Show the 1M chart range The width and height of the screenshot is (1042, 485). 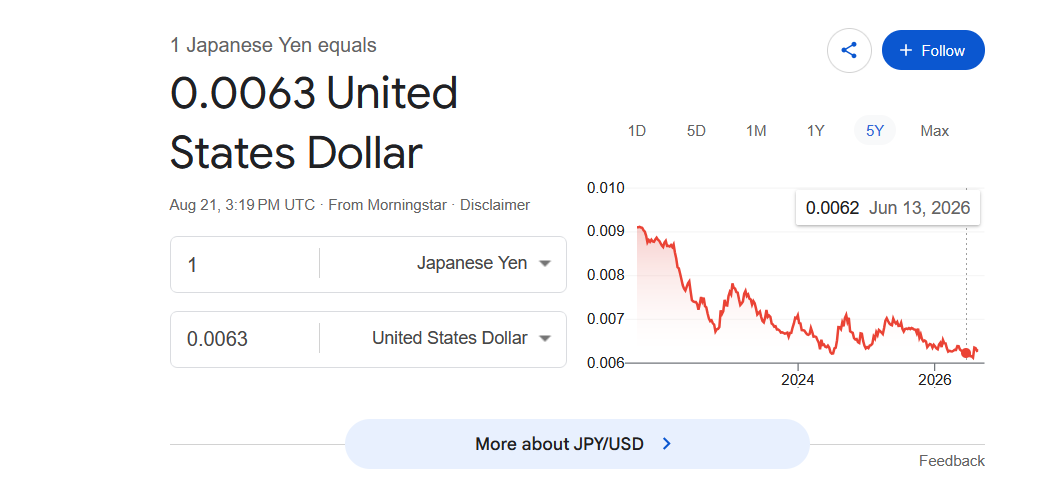click(756, 131)
